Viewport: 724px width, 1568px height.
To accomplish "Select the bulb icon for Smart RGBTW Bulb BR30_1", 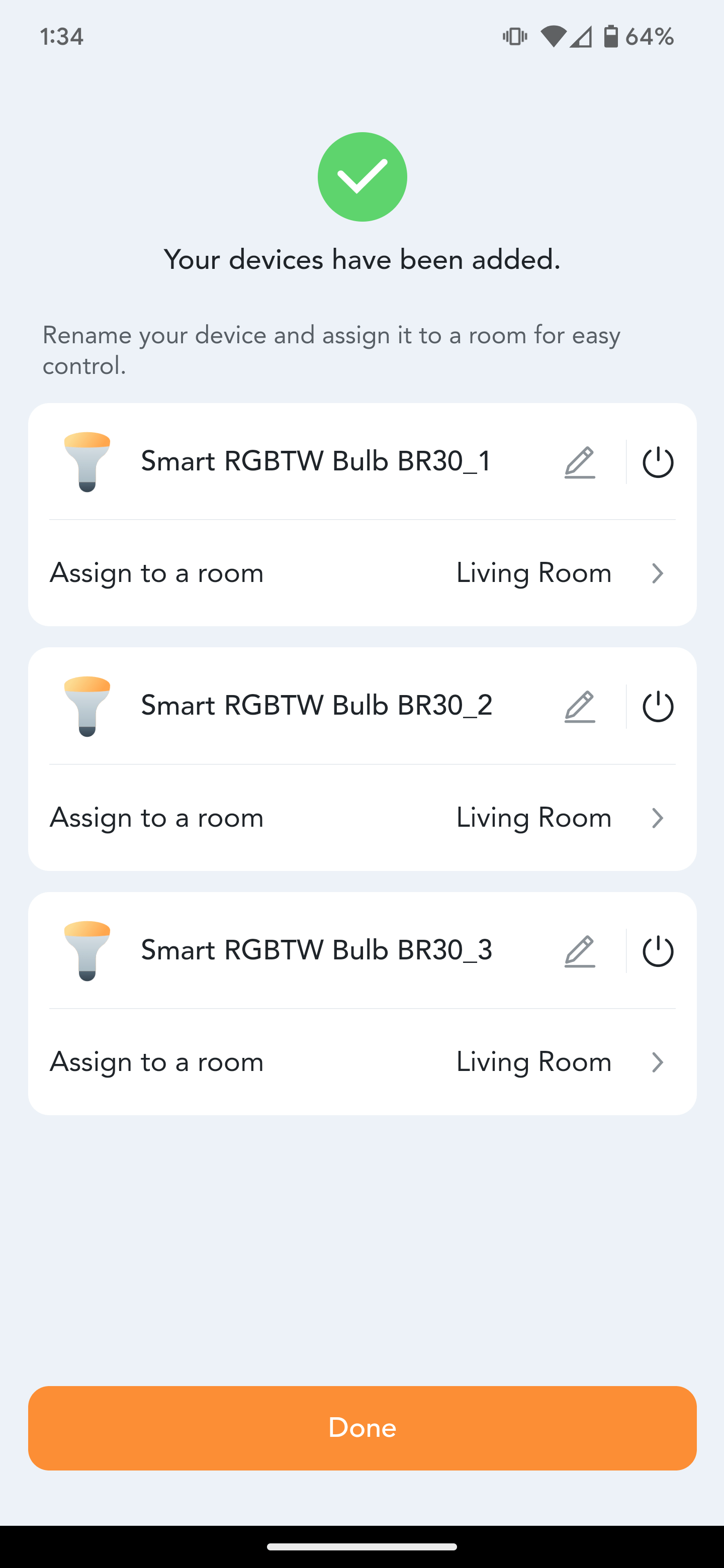I will click(x=87, y=461).
